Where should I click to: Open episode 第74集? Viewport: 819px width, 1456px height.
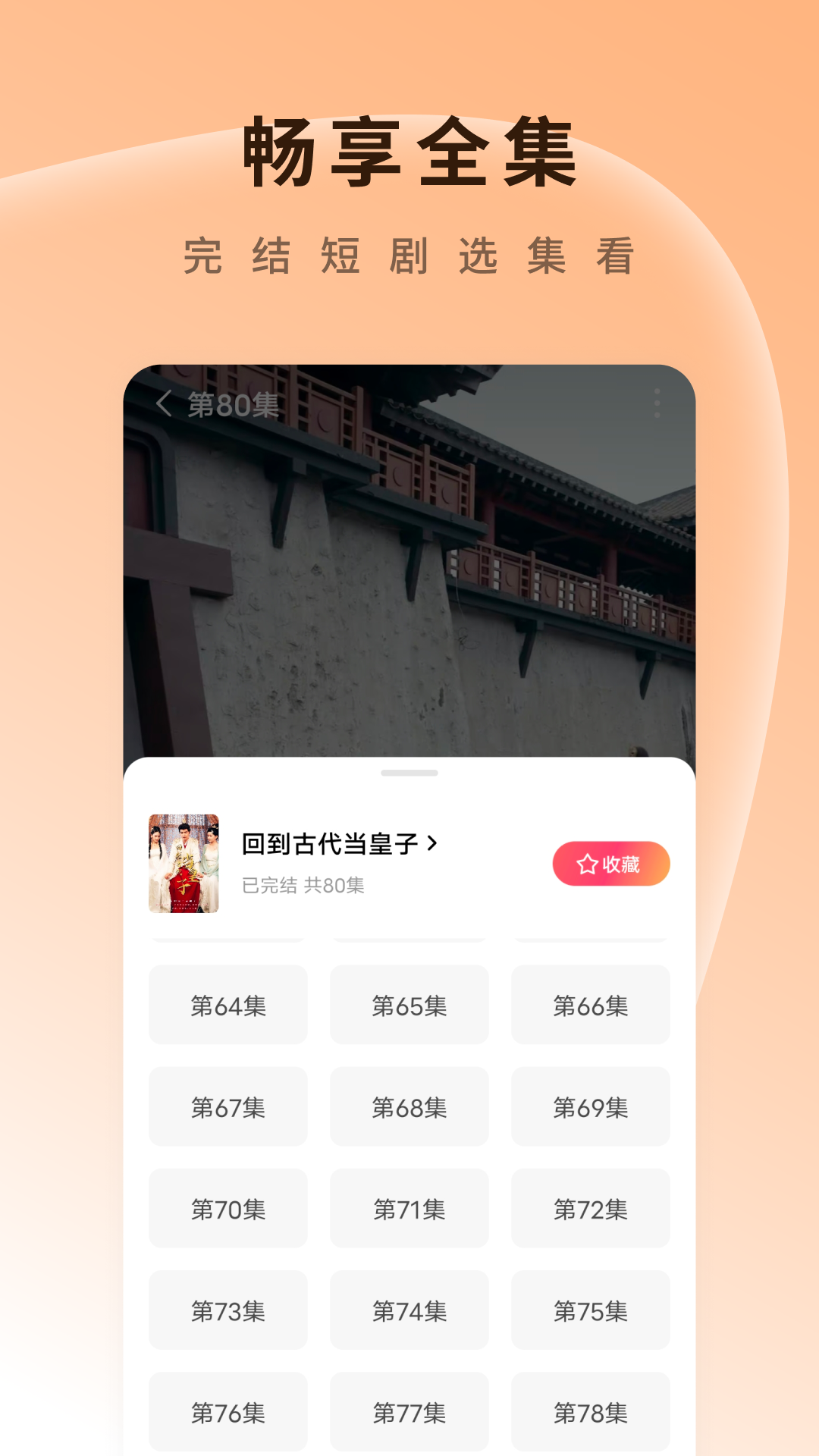tap(409, 1310)
